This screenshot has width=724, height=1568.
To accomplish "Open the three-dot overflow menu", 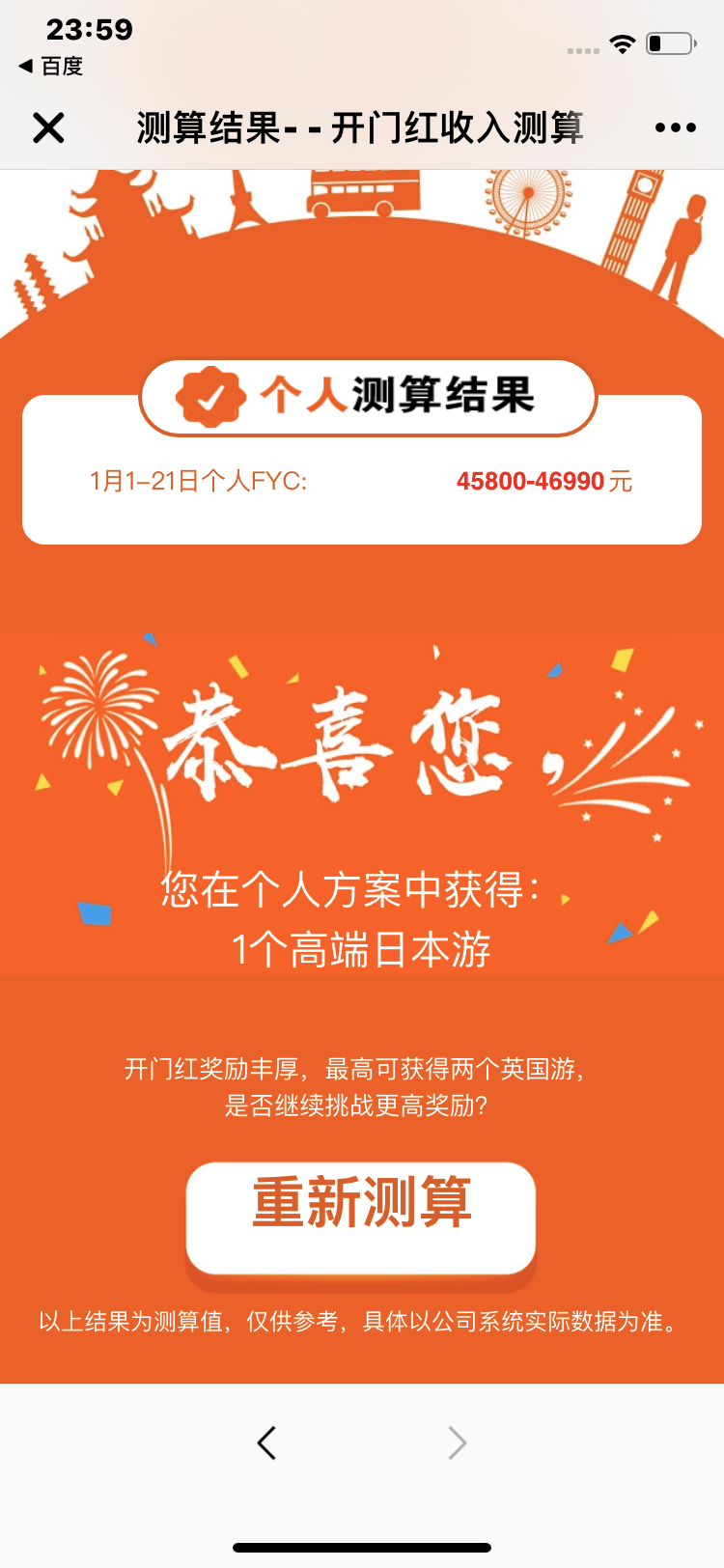I will [675, 127].
